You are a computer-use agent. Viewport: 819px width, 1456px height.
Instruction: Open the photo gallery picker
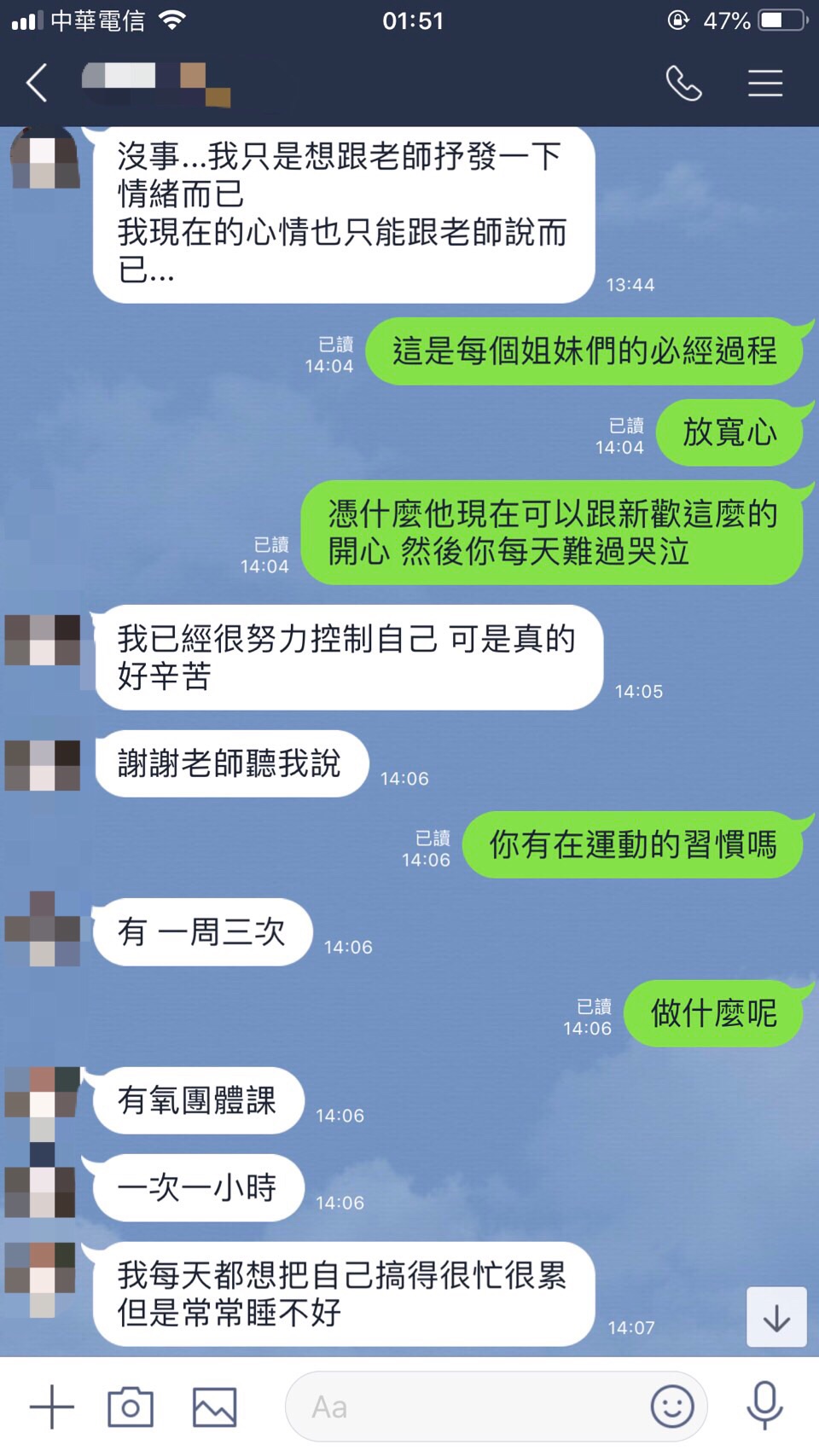pos(214,1407)
